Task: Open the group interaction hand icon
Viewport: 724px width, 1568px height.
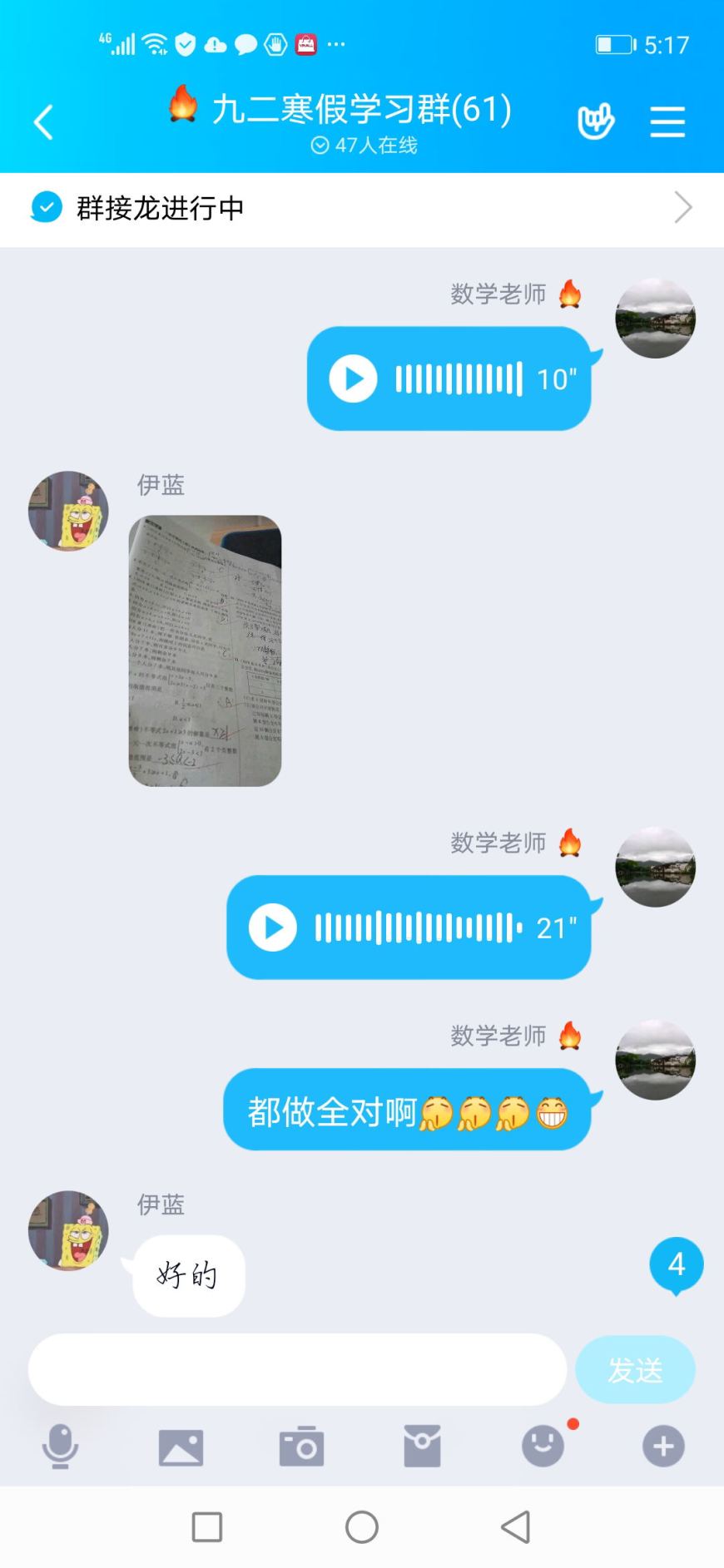Action: click(x=596, y=122)
